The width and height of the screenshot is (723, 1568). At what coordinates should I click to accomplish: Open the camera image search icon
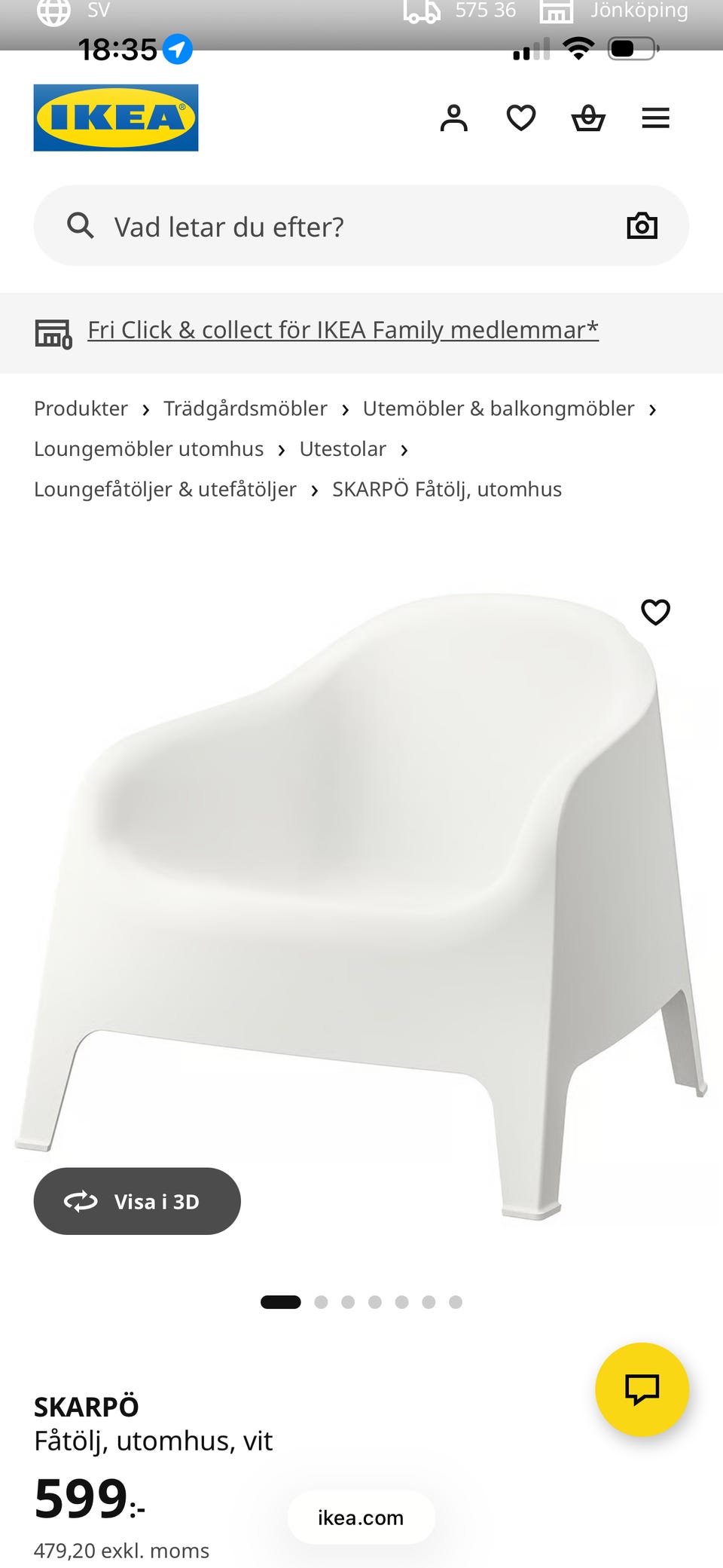click(642, 225)
